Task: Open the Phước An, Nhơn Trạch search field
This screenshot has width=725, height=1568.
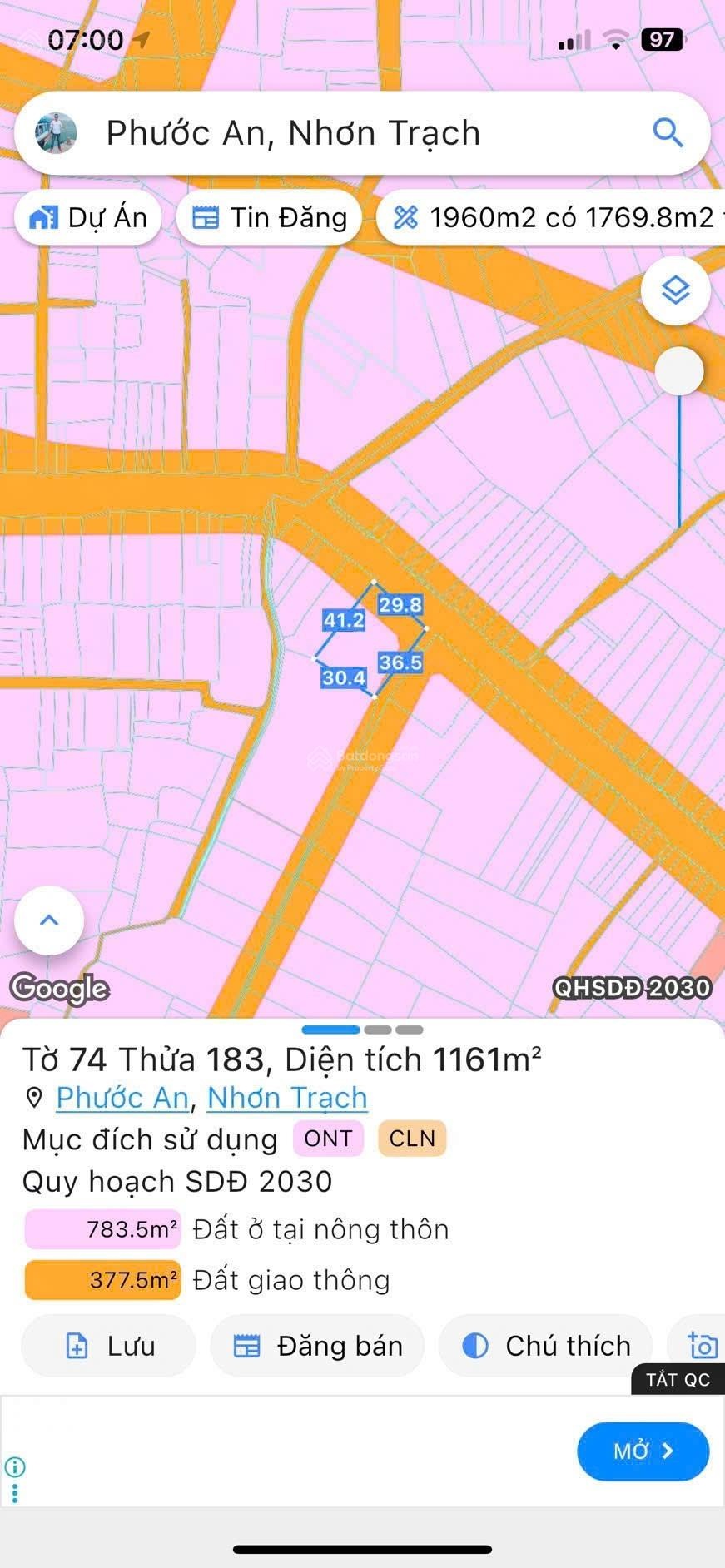Action: (333, 133)
